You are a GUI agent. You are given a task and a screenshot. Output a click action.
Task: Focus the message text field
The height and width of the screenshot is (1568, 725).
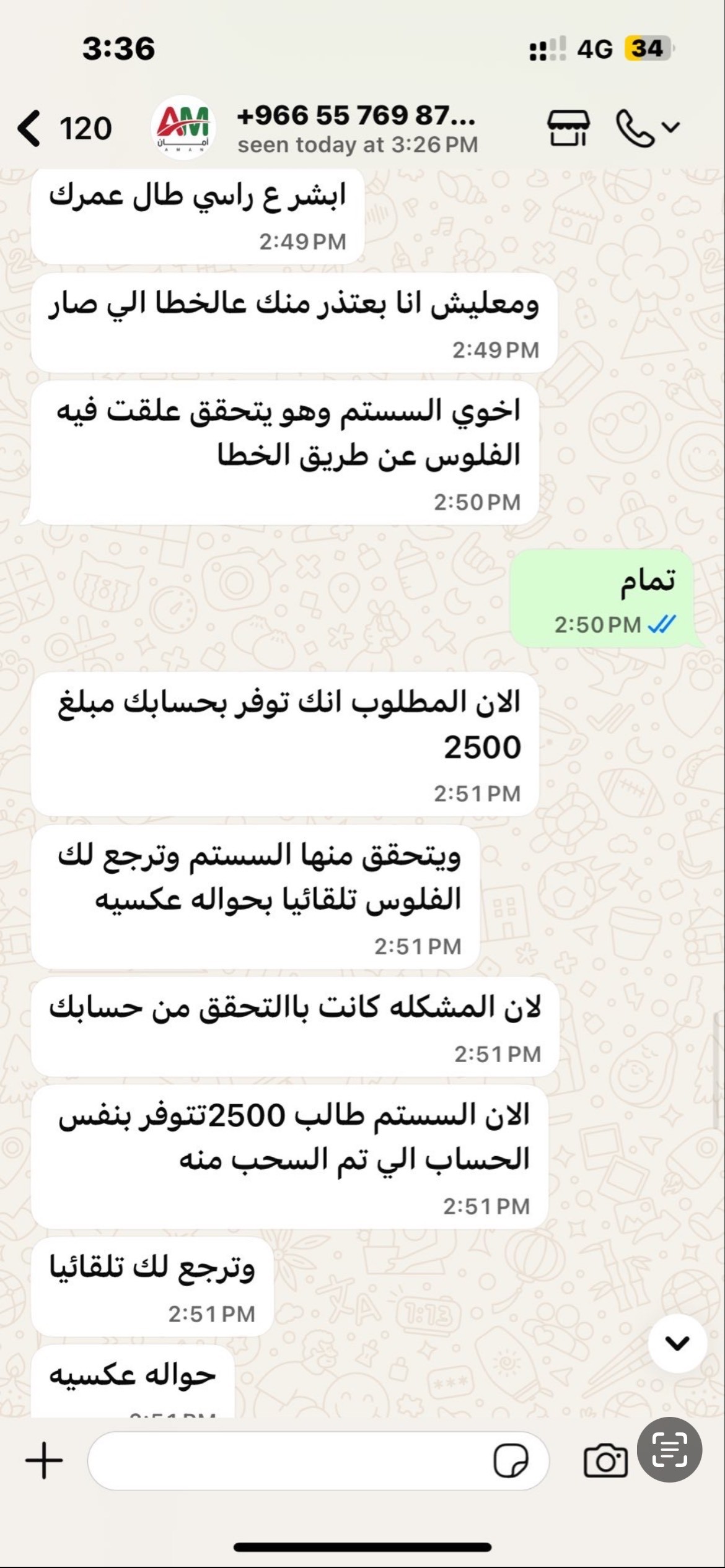pos(285,1460)
